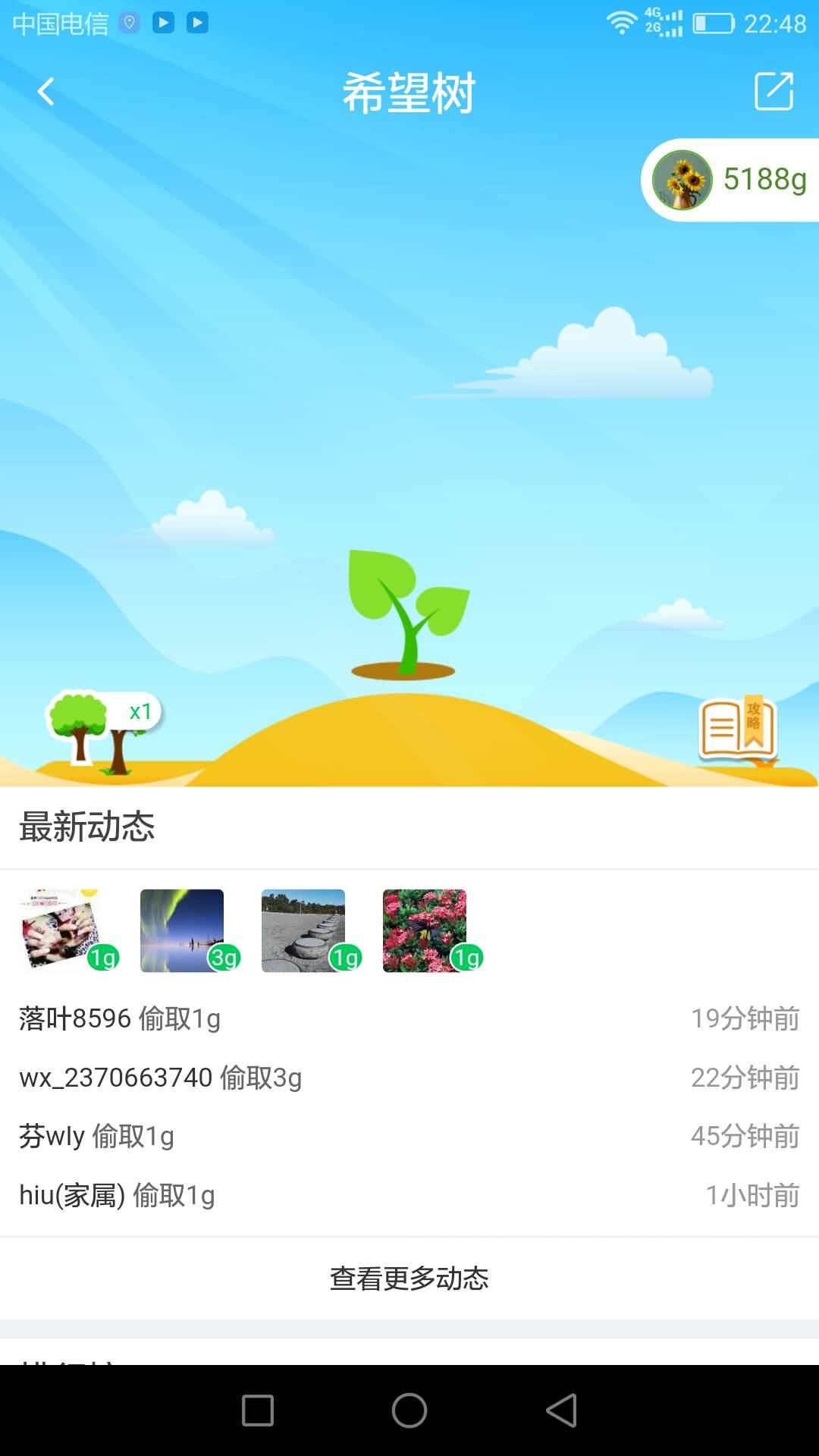Viewport: 819px width, 1456px height.
Task: Open the 5188g energy counter
Action: [x=762, y=180]
